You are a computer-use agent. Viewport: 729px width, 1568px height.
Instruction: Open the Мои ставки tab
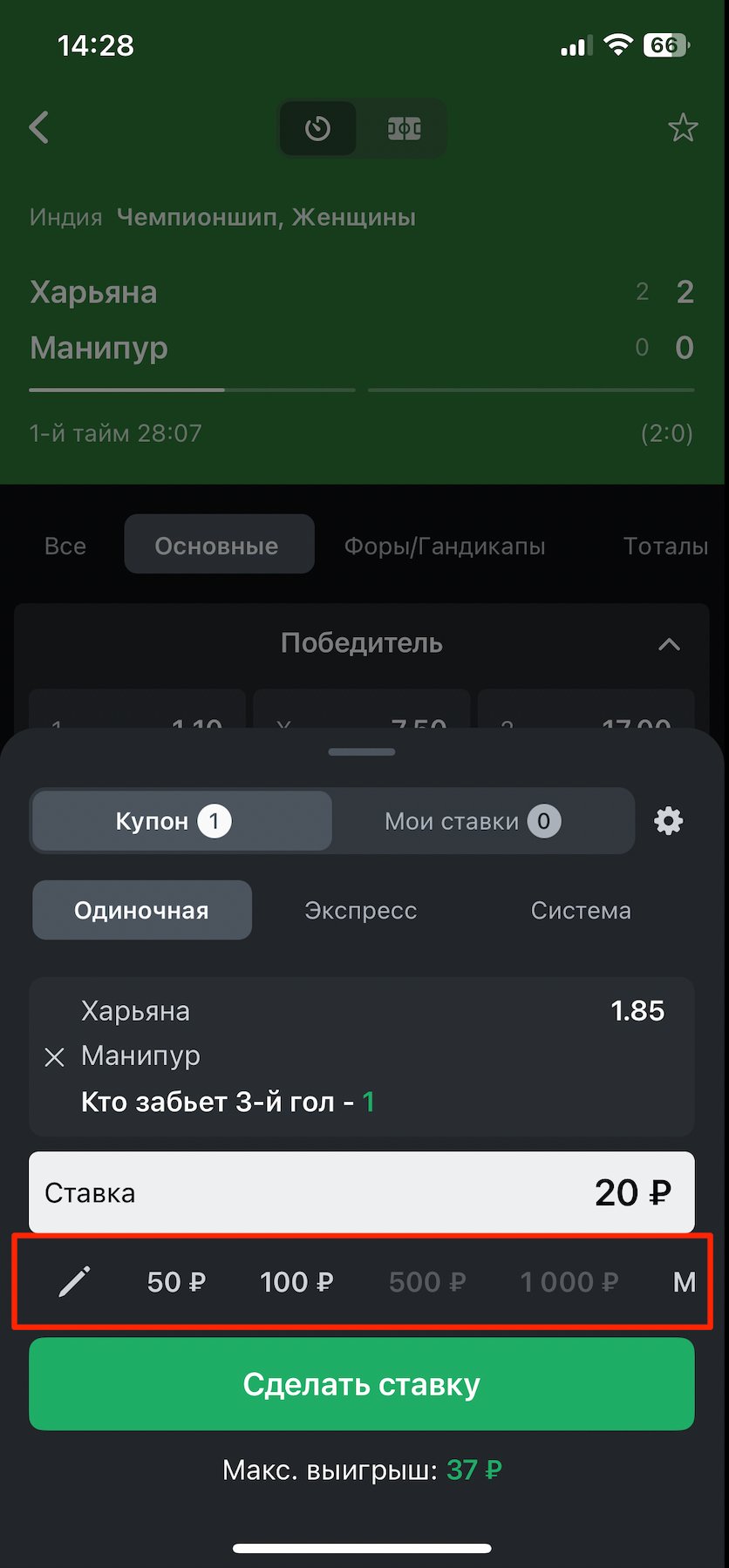[x=472, y=821]
